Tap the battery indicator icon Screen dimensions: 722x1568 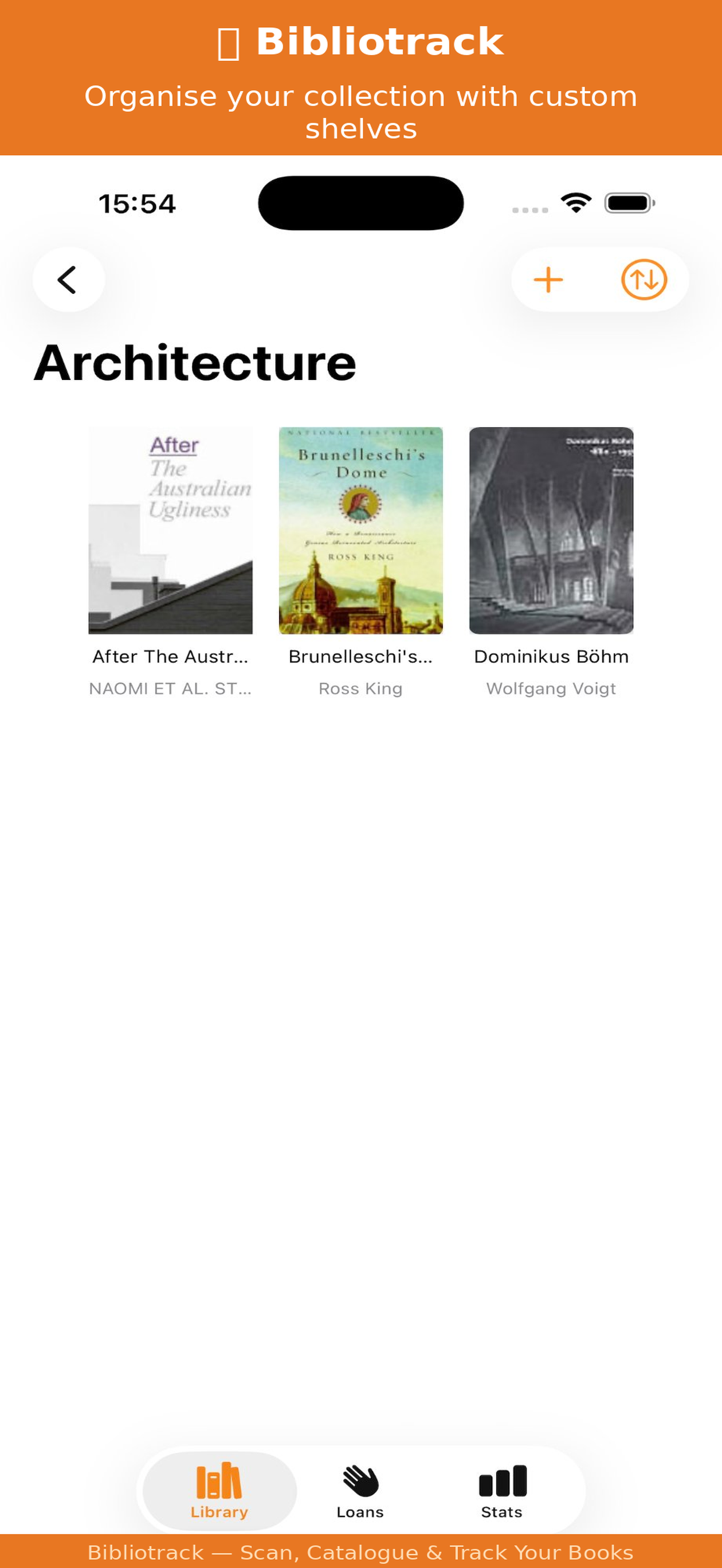tap(627, 202)
